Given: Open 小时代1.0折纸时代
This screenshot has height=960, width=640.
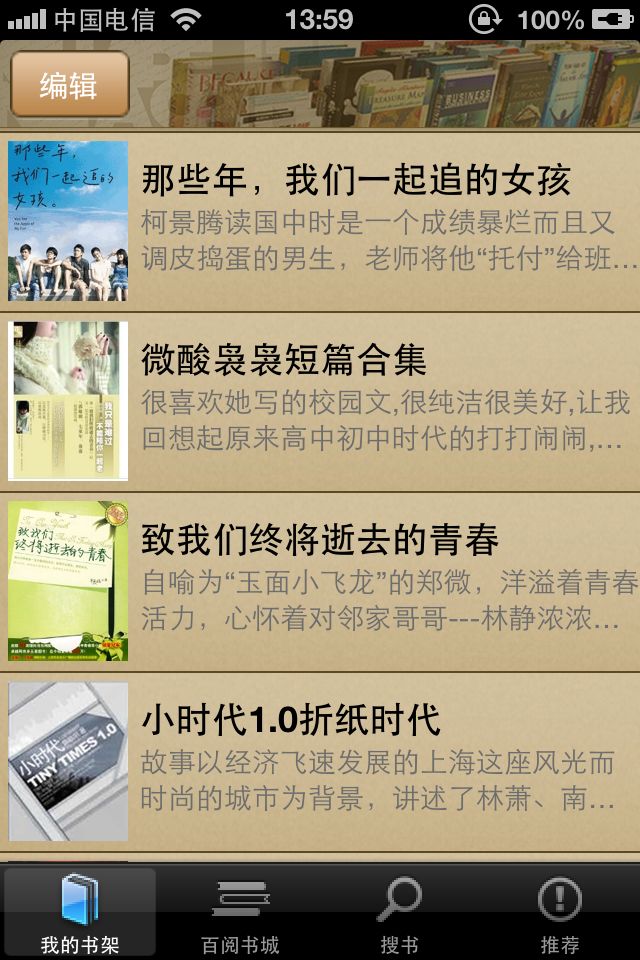Looking at the screenshot, I should click(x=320, y=762).
